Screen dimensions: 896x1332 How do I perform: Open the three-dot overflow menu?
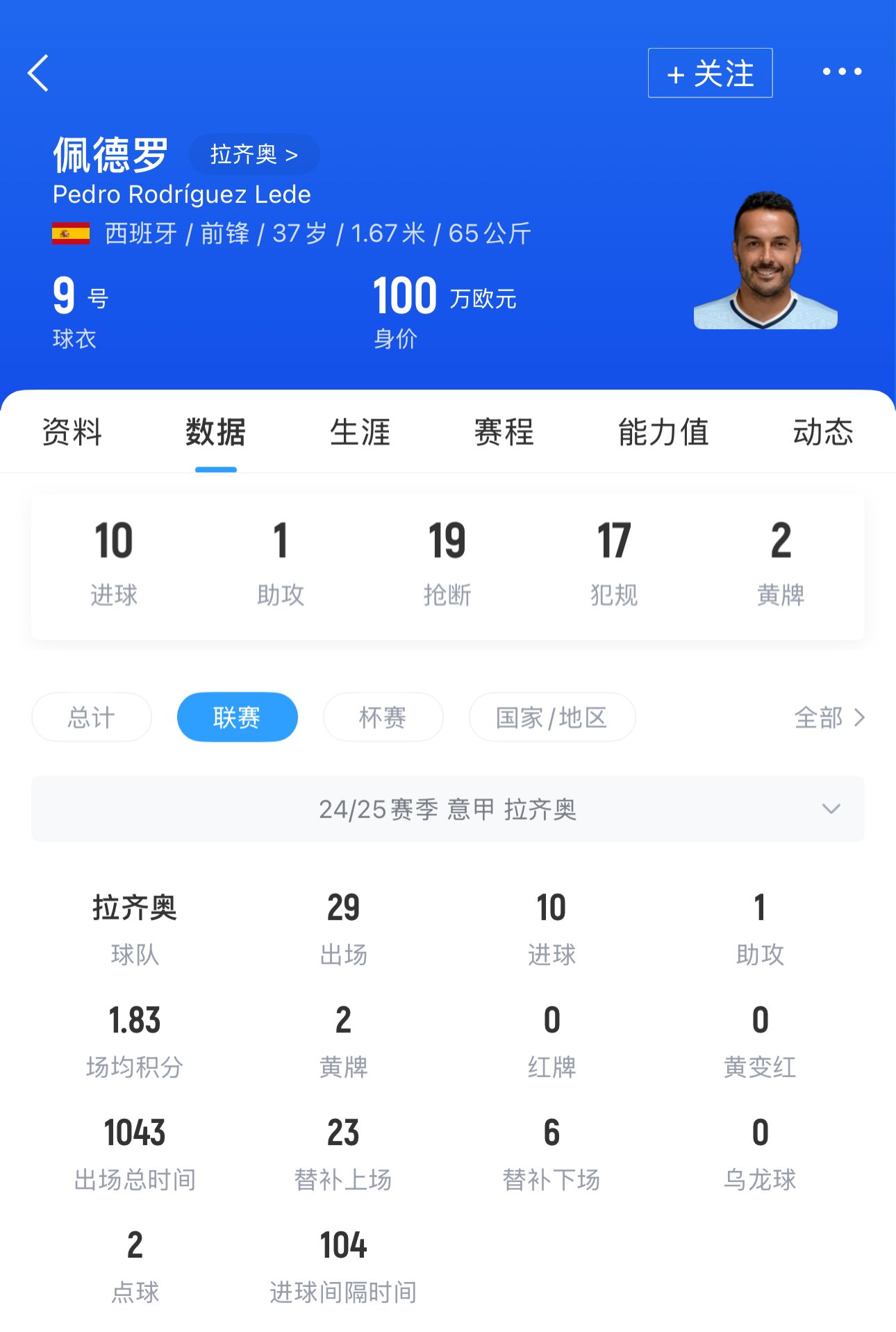(842, 72)
